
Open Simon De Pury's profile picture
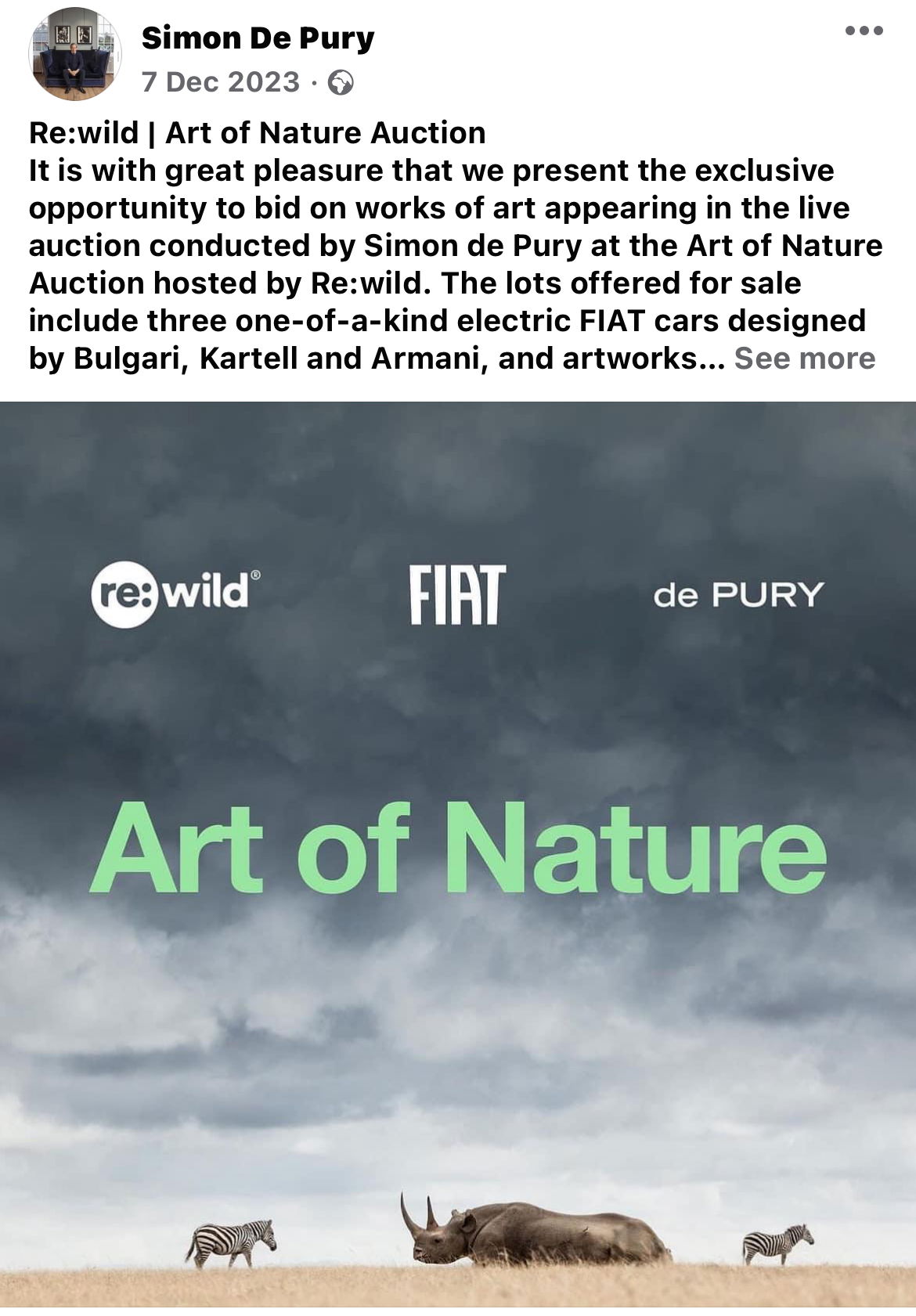coord(75,54)
